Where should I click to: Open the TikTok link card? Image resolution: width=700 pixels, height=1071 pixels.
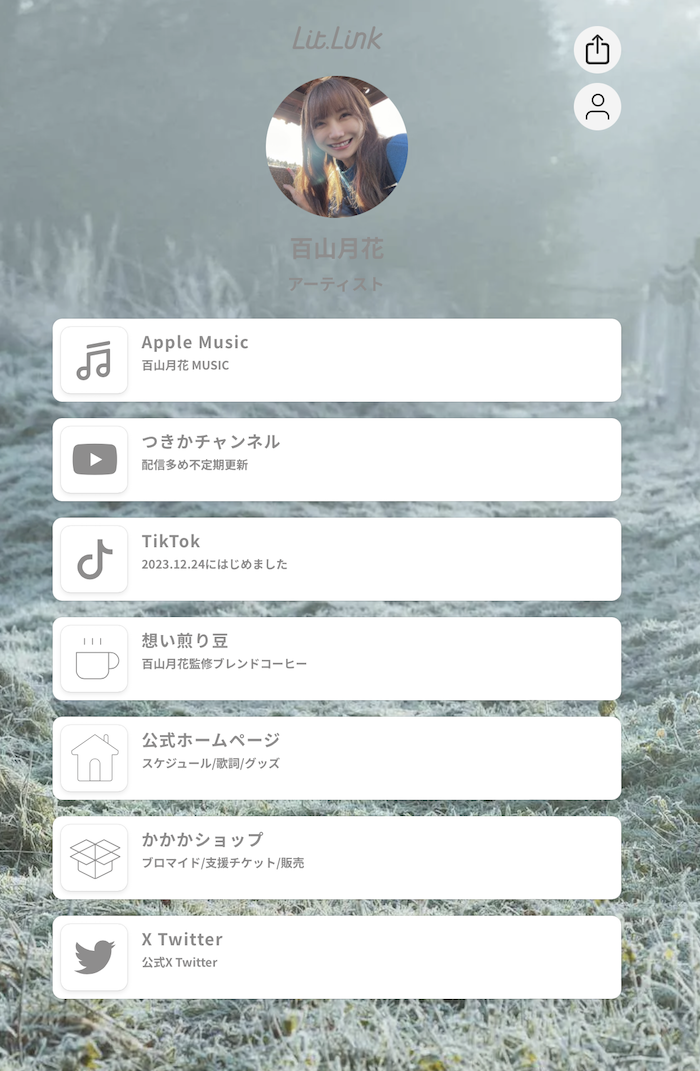336,559
